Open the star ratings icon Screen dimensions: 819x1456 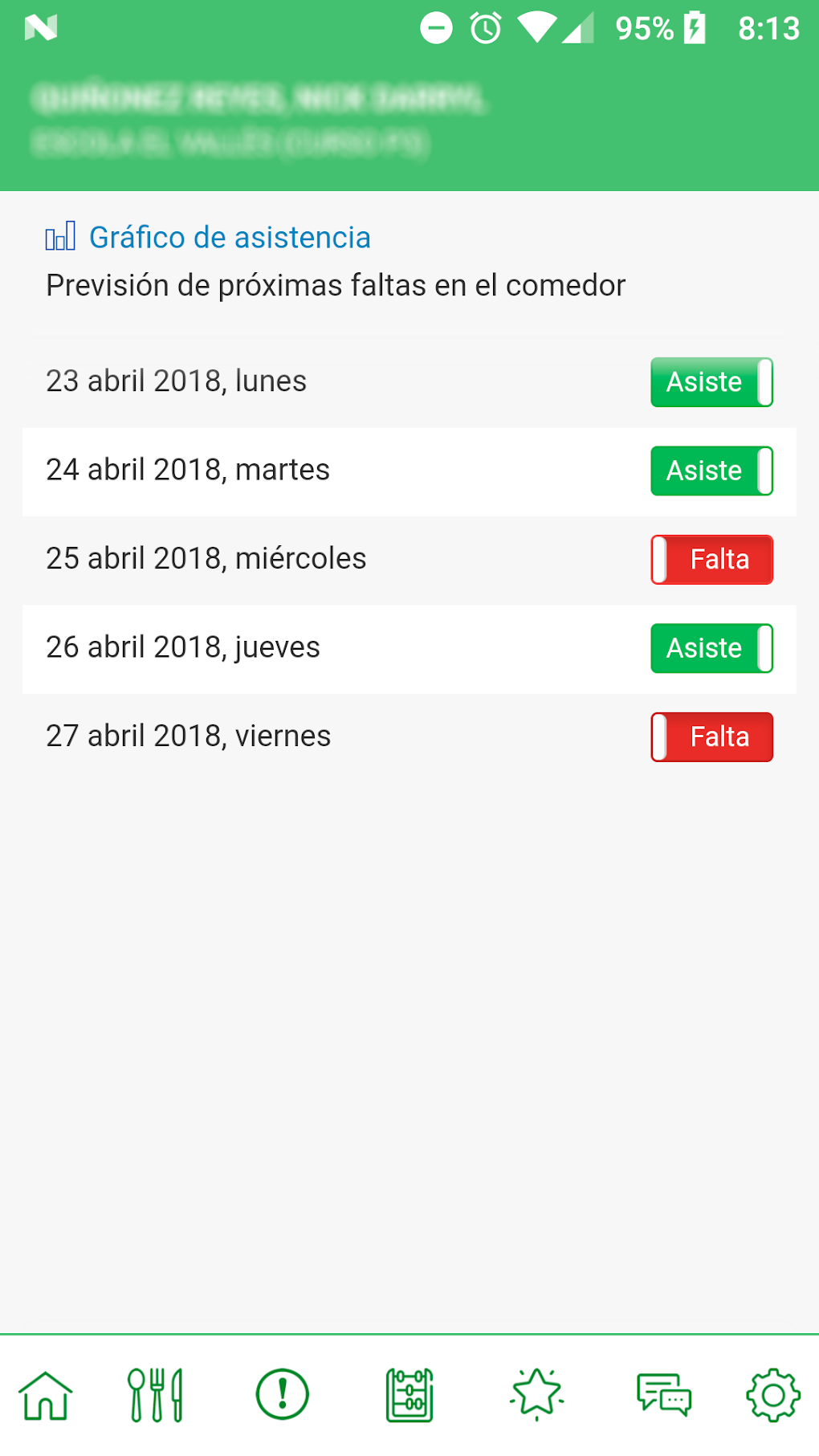[537, 1395]
